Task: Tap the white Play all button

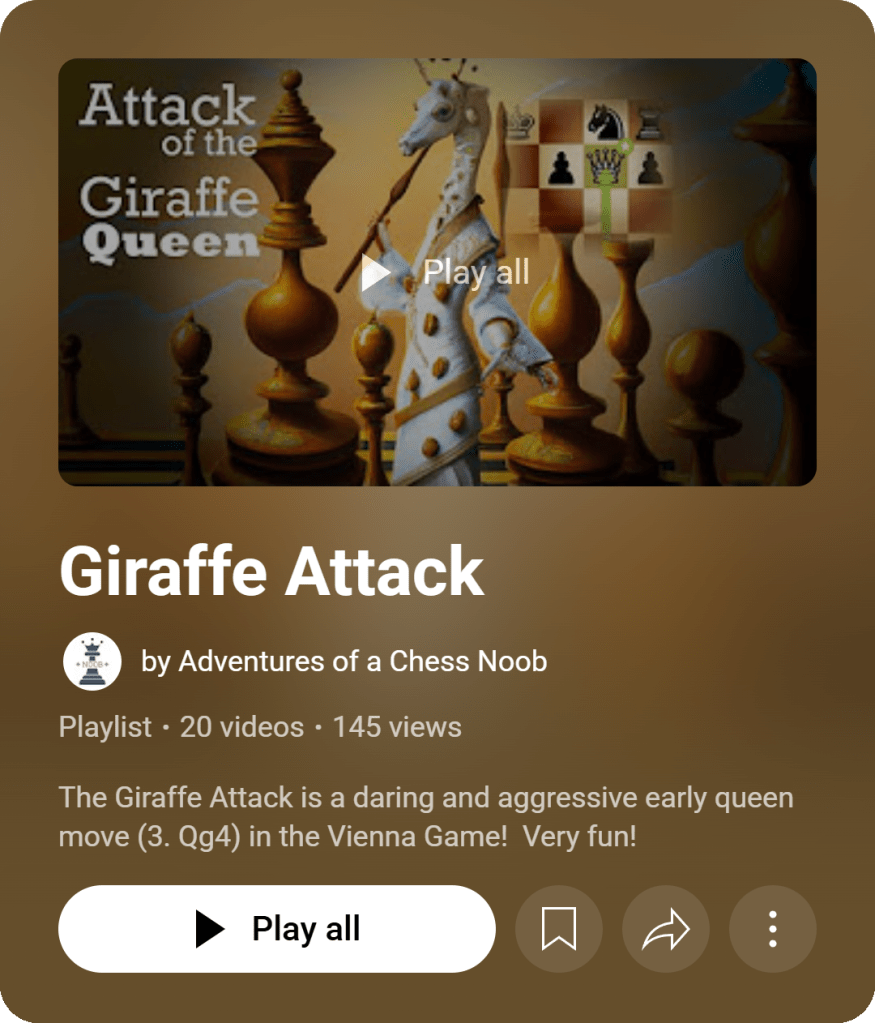Action: [x=277, y=929]
